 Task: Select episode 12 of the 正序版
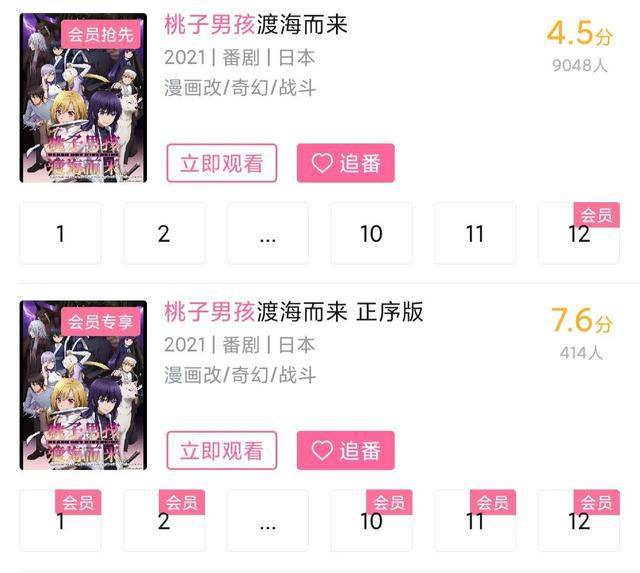tap(578, 521)
